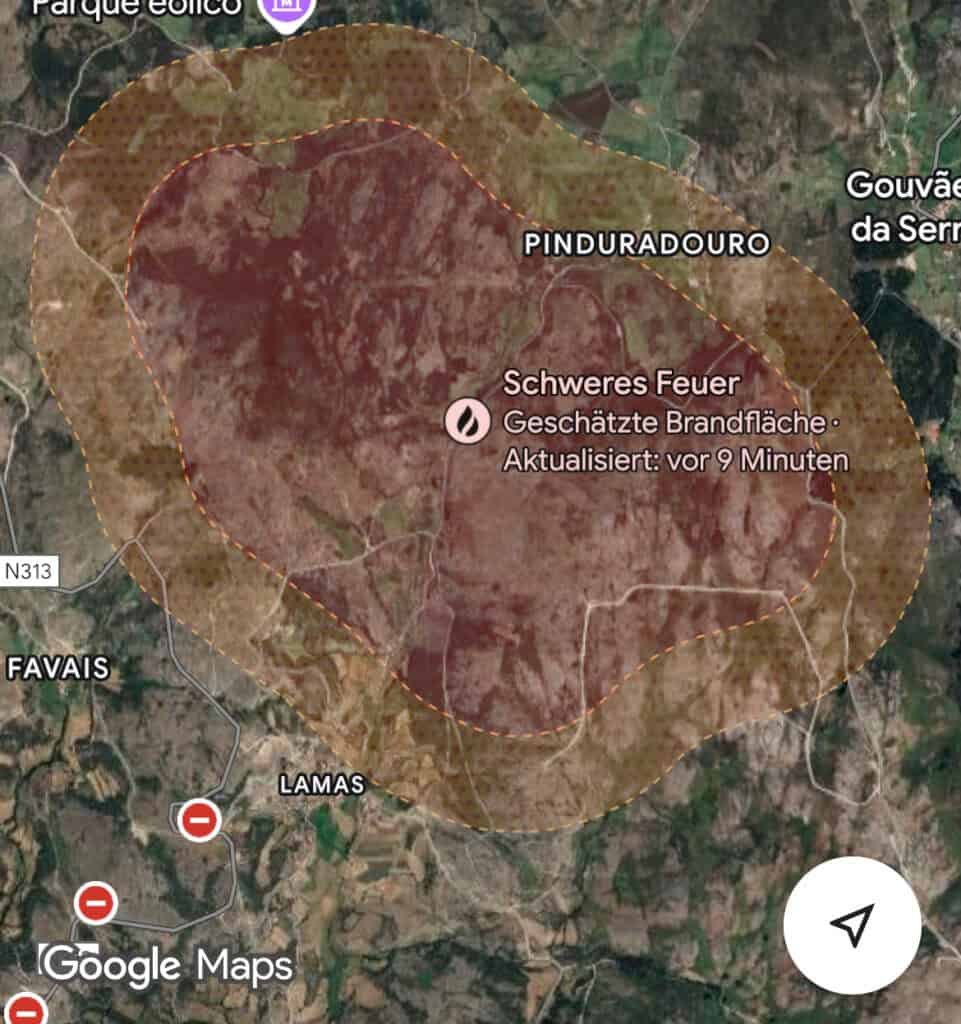Tap the location arrow button
961x1024 pixels.
click(851, 925)
